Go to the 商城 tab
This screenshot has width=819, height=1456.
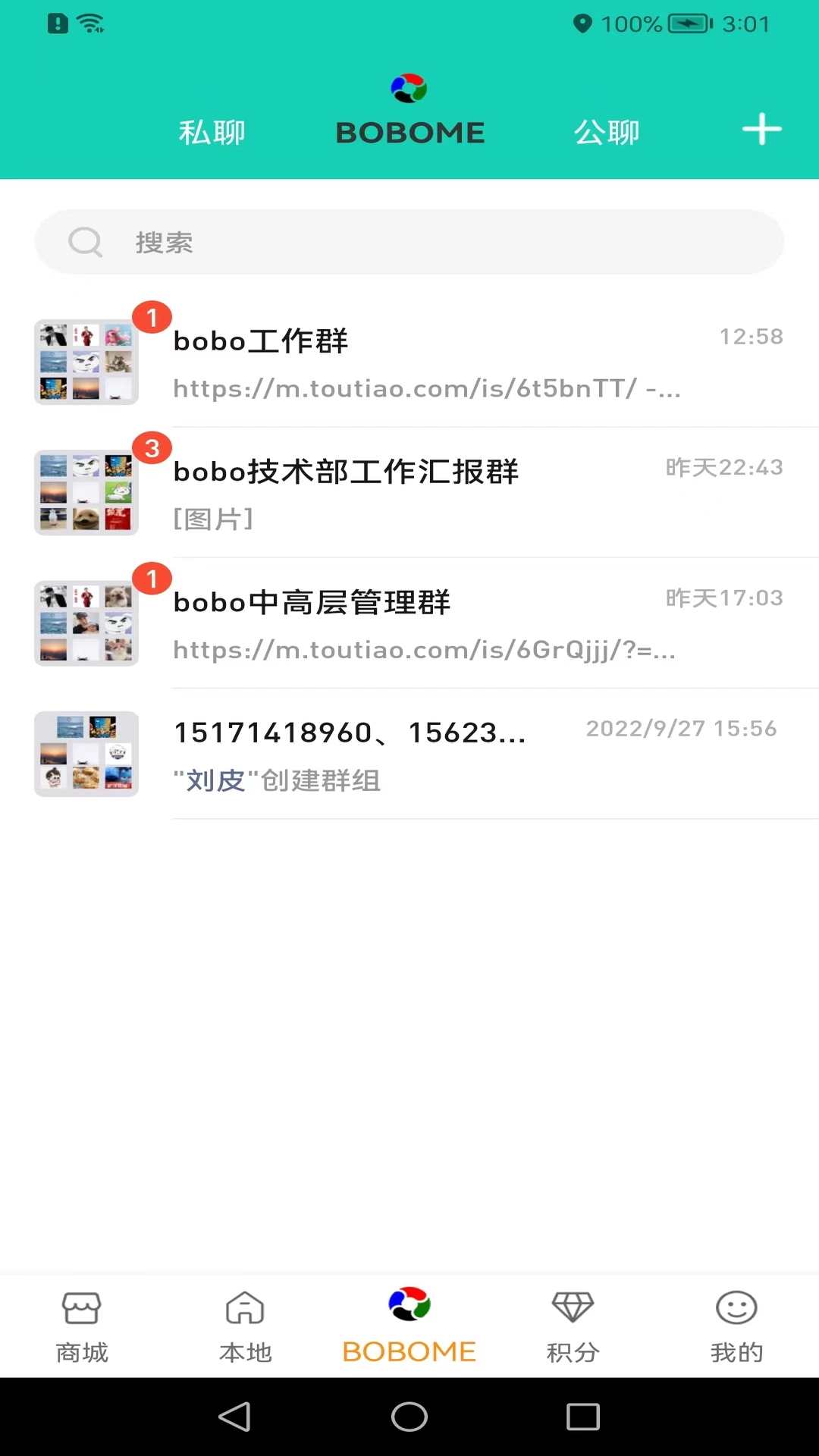pyautogui.click(x=82, y=1326)
